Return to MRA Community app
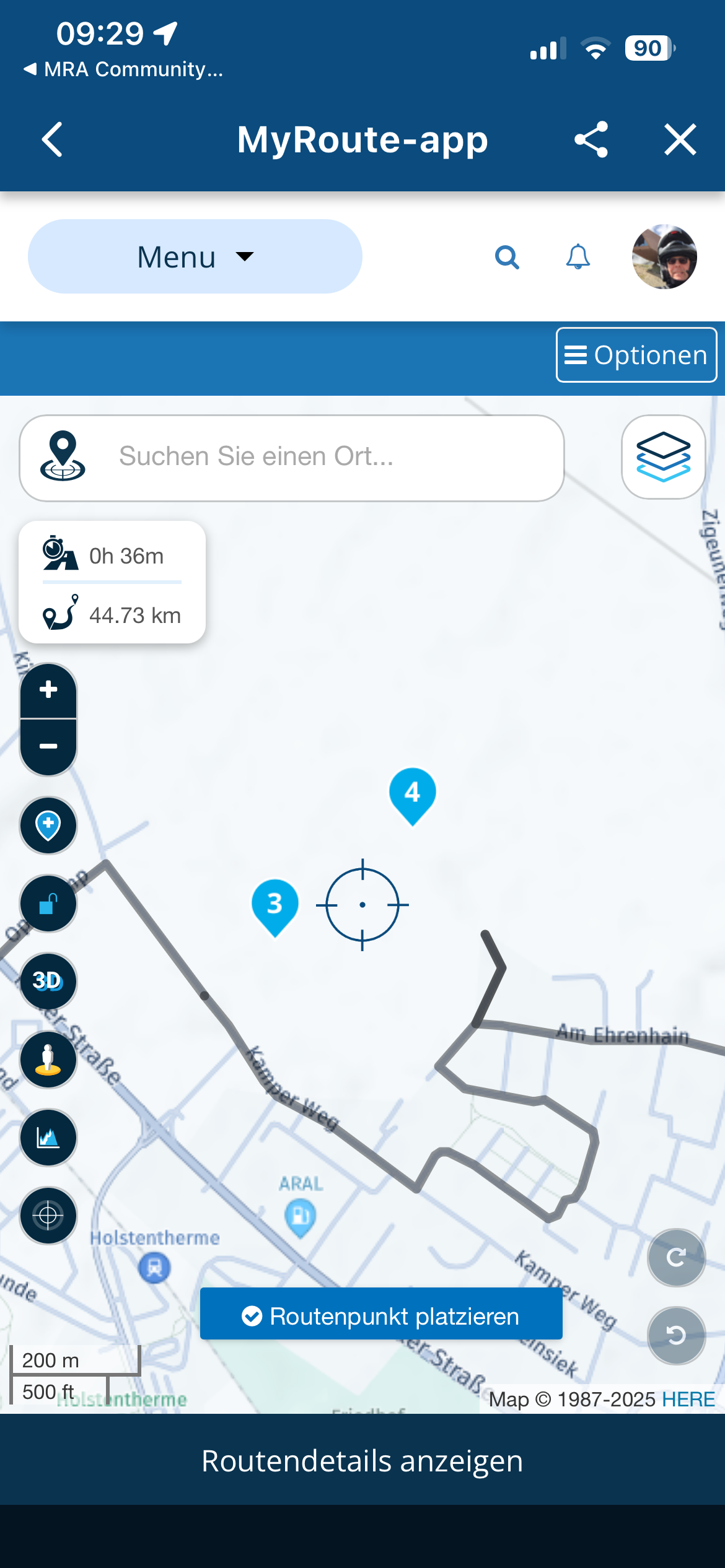This screenshot has height=1568, width=725. 124,69
